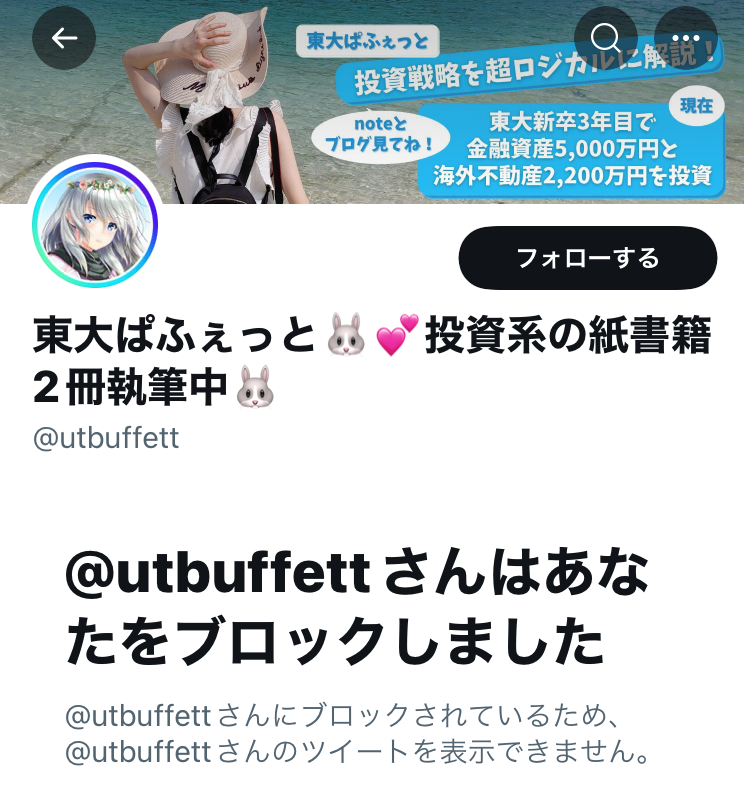Open the three-dot overflow menu

[x=686, y=38]
